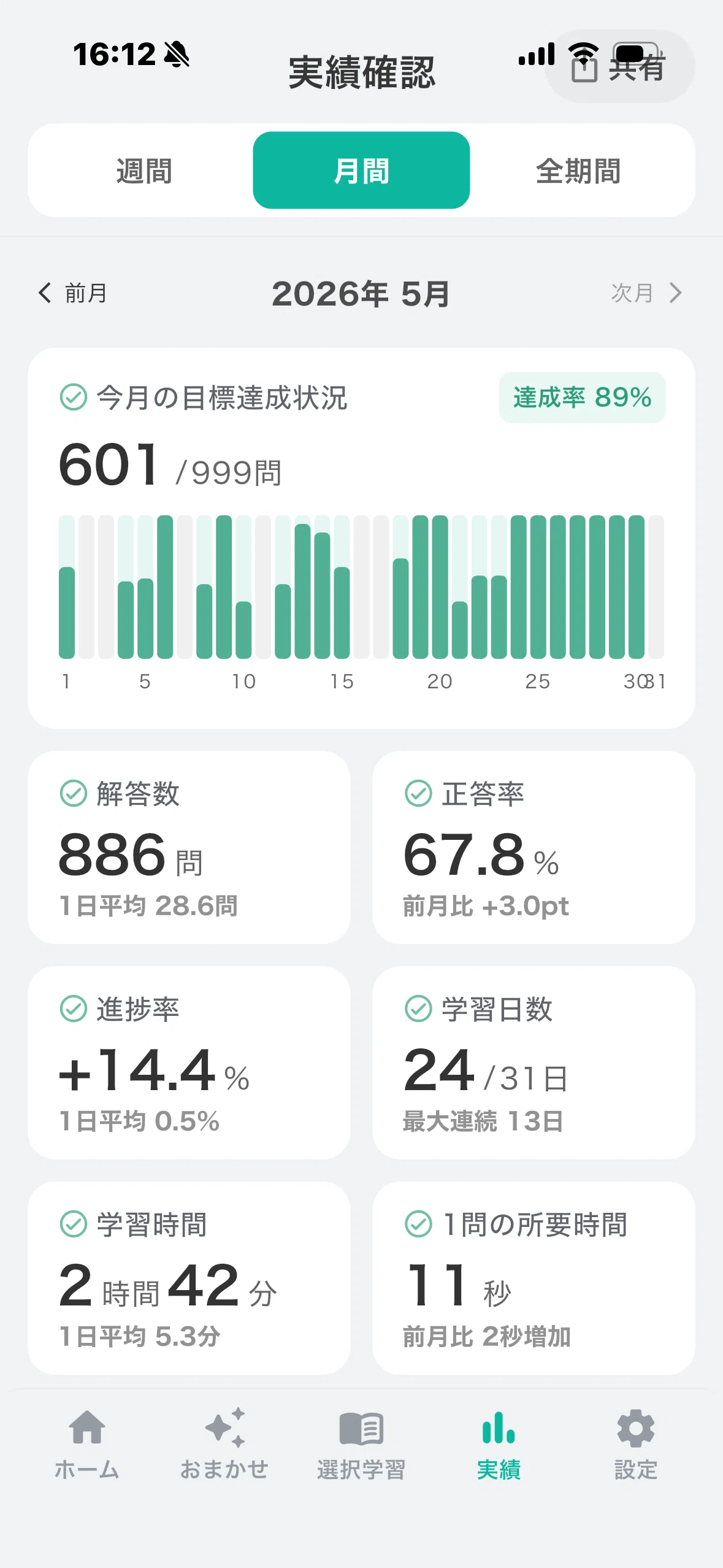Open the 選択学習 tab

point(361,1444)
